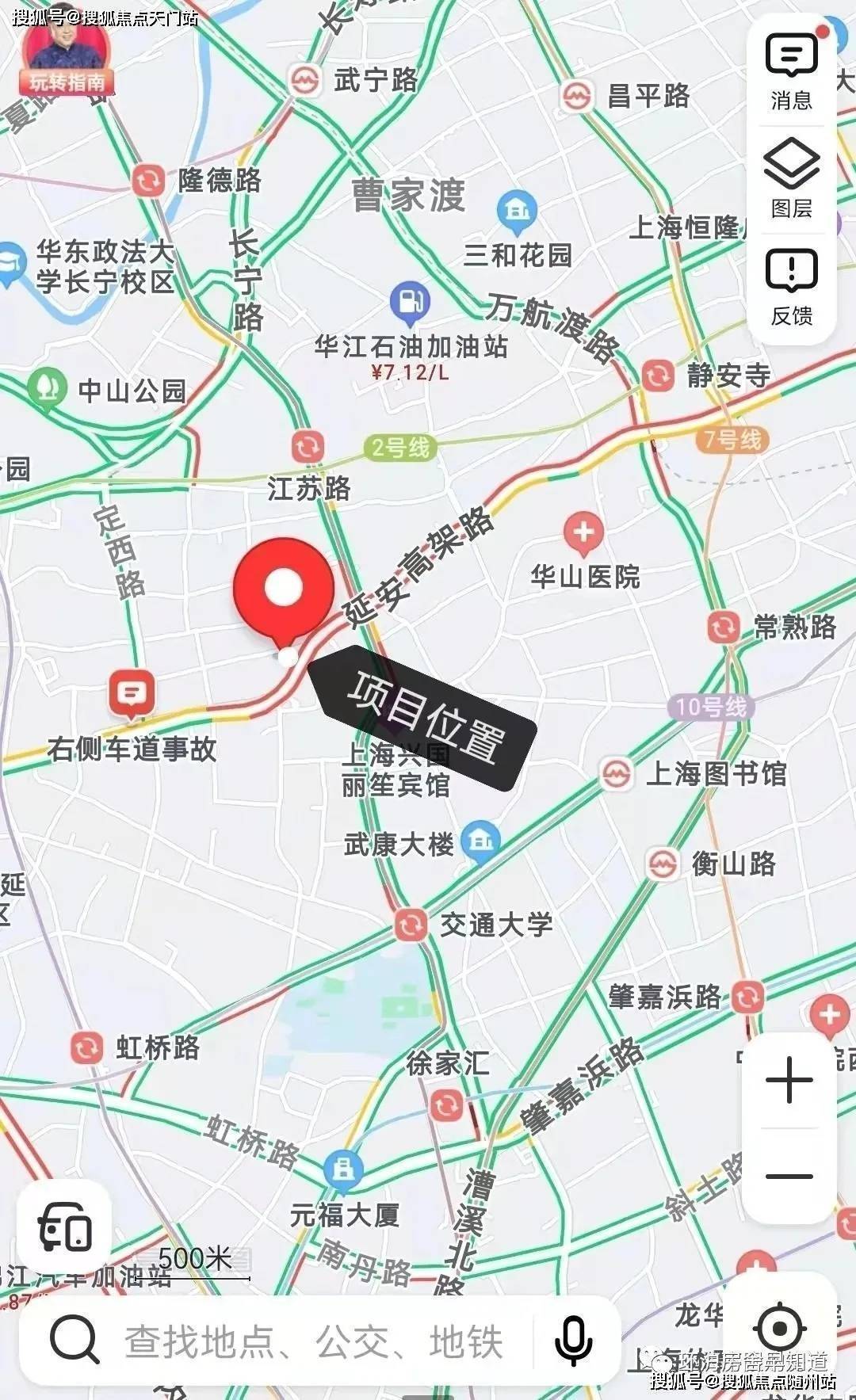The width and height of the screenshot is (856, 1400).
Task: View the 右侧车道事故 traffic incident marker
Action: pyautogui.click(x=132, y=695)
